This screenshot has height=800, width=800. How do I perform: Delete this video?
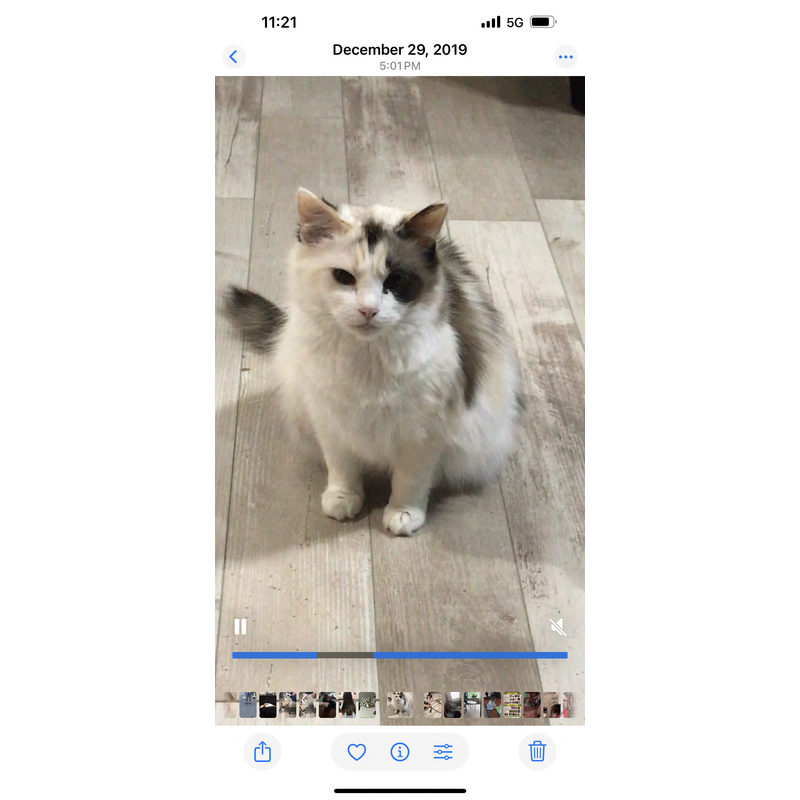[x=537, y=752]
